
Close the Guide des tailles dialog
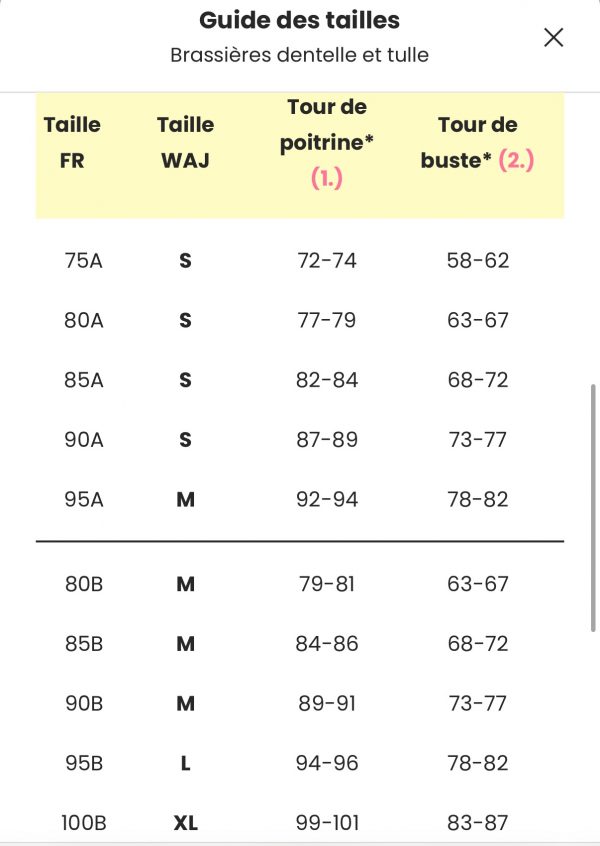coord(553,38)
